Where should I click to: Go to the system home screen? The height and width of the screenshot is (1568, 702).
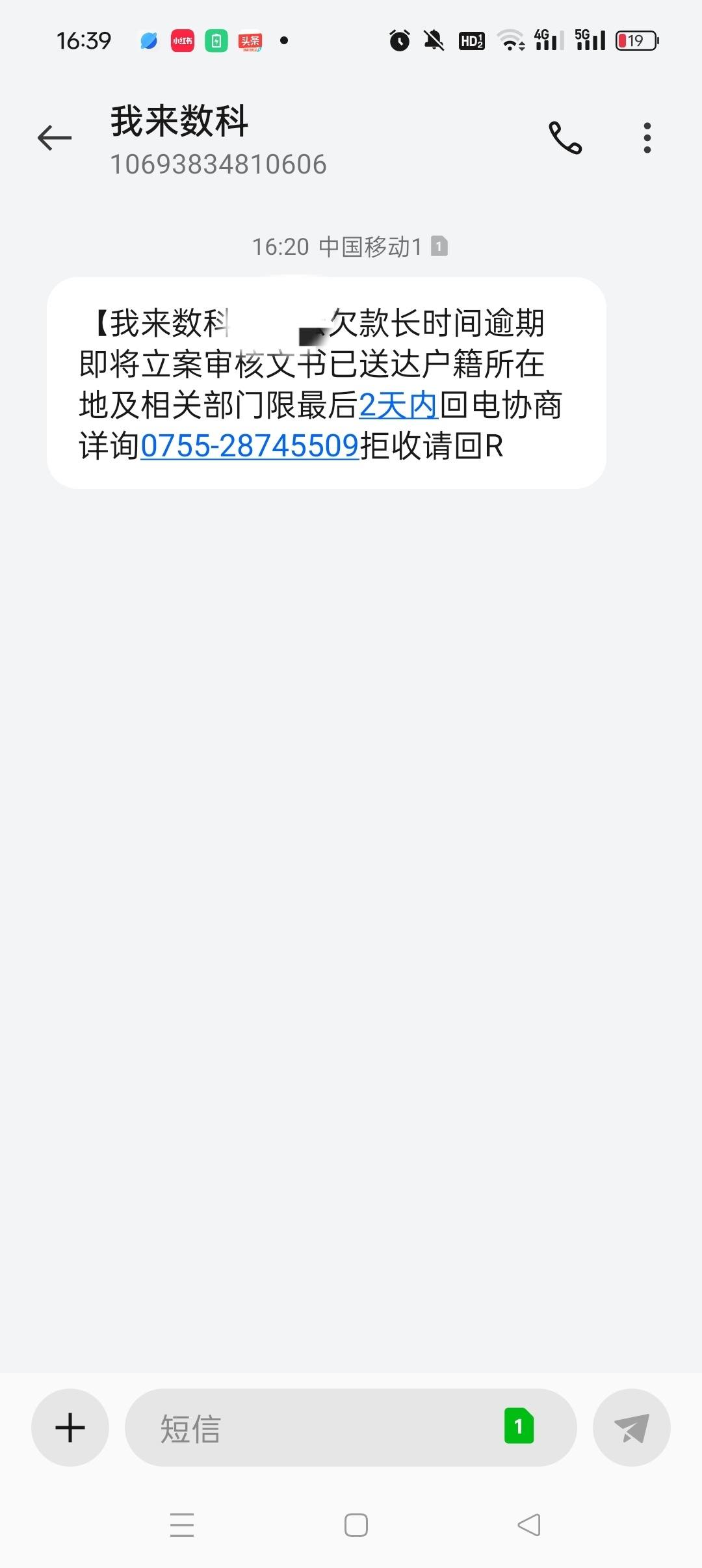(x=356, y=1524)
